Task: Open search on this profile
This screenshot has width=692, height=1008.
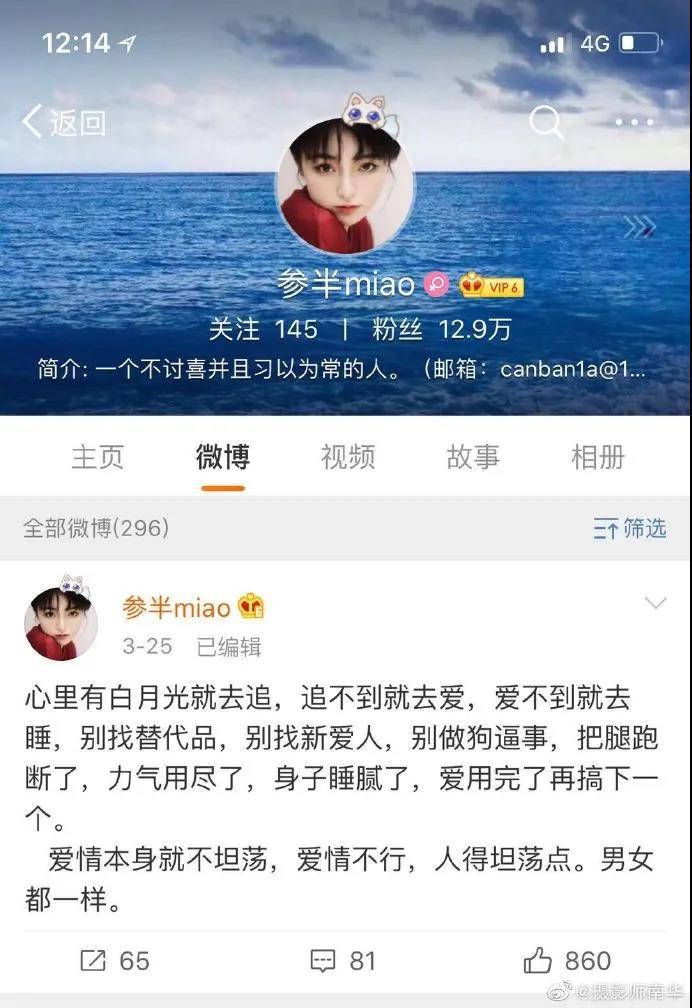Action: point(546,122)
